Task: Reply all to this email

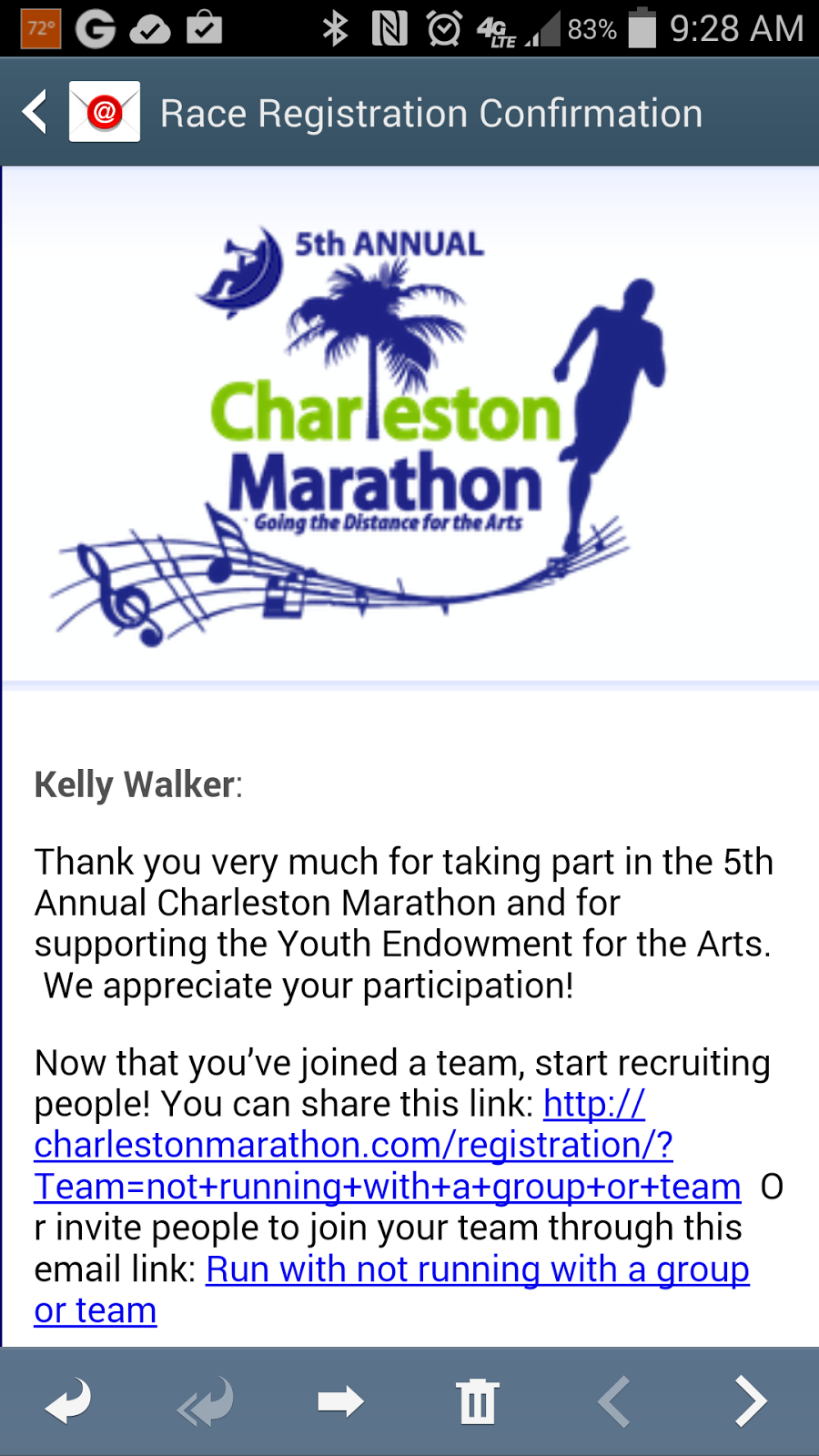Action: tap(205, 1401)
